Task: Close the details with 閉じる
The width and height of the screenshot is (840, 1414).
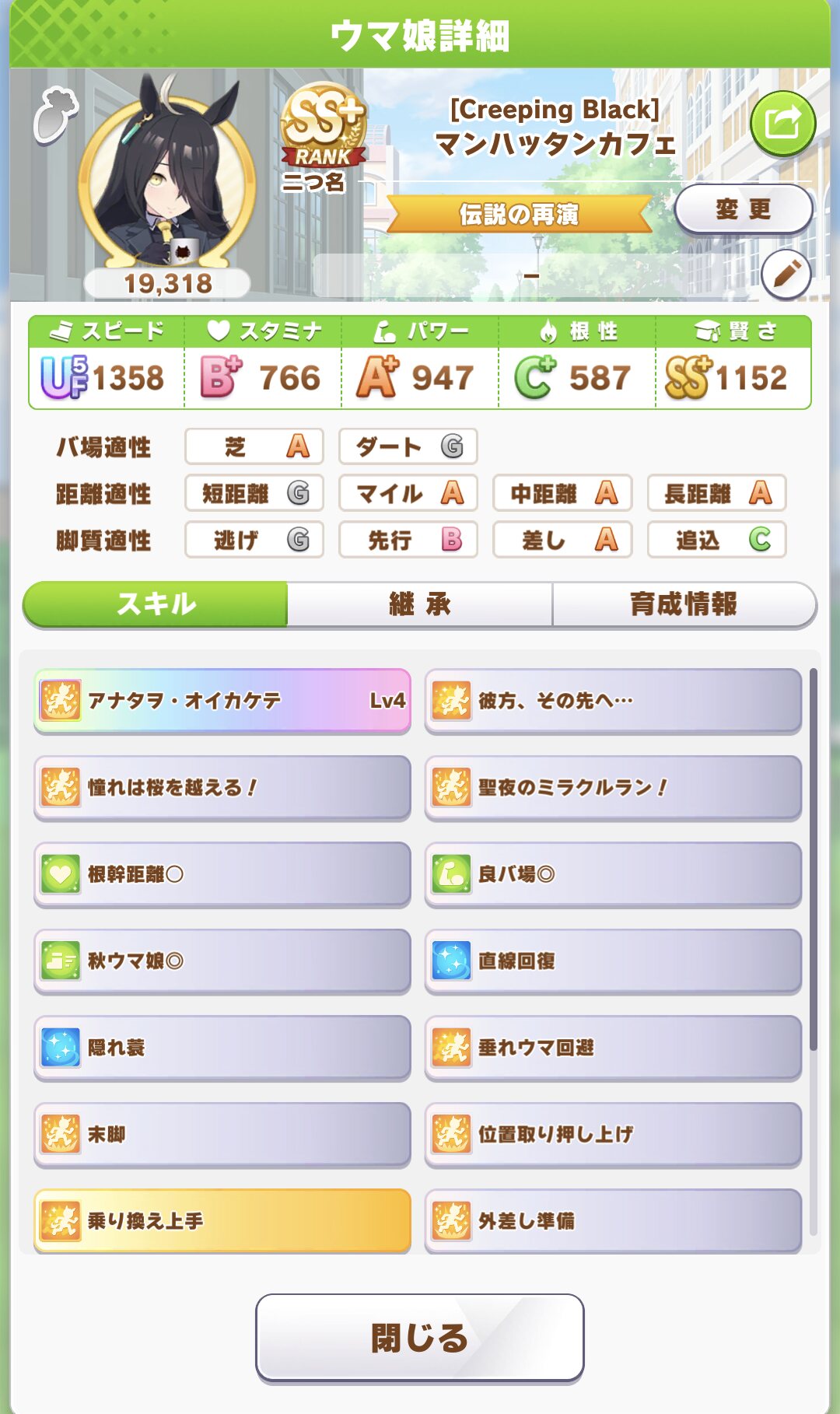Action: [420, 1338]
